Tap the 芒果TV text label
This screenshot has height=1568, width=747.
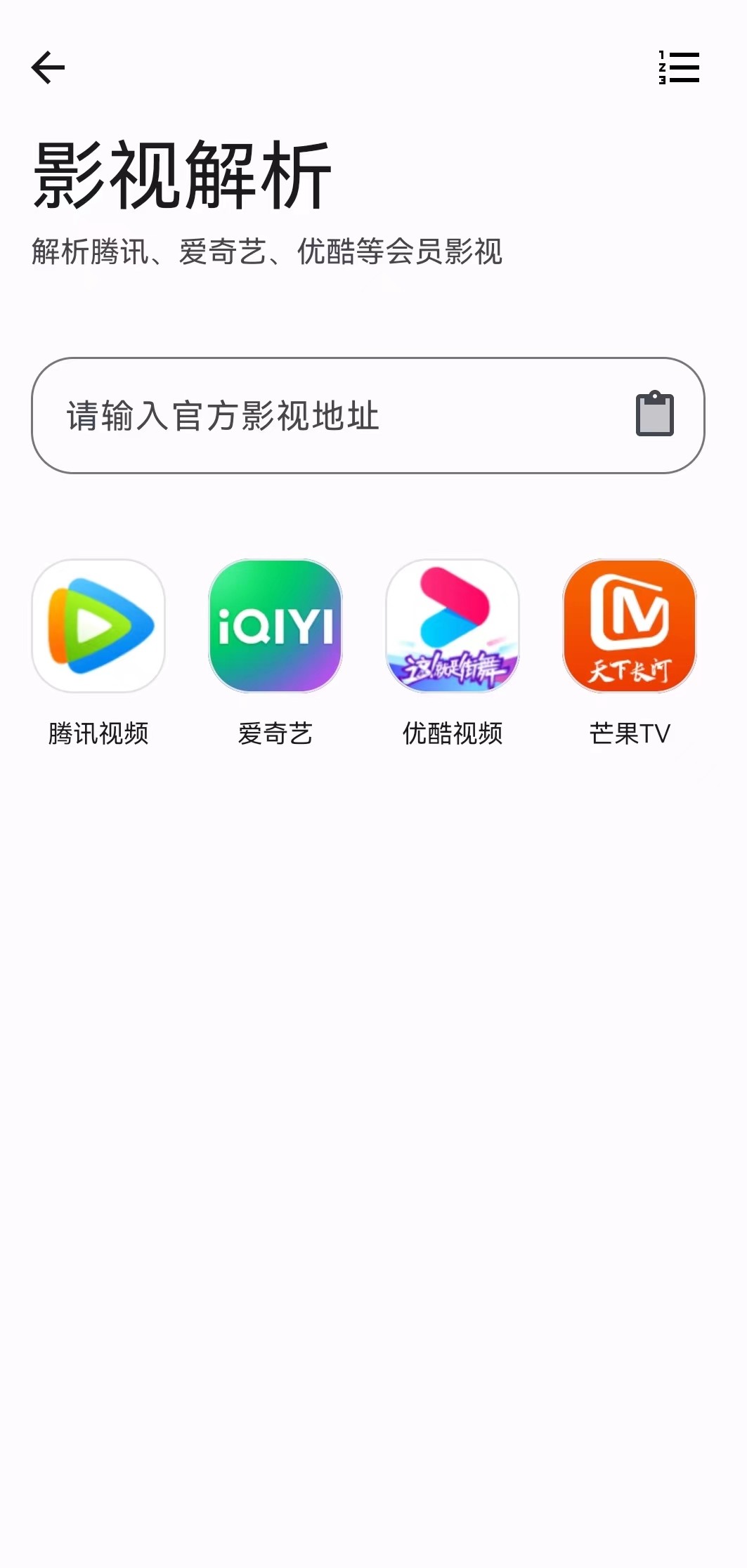pos(630,733)
